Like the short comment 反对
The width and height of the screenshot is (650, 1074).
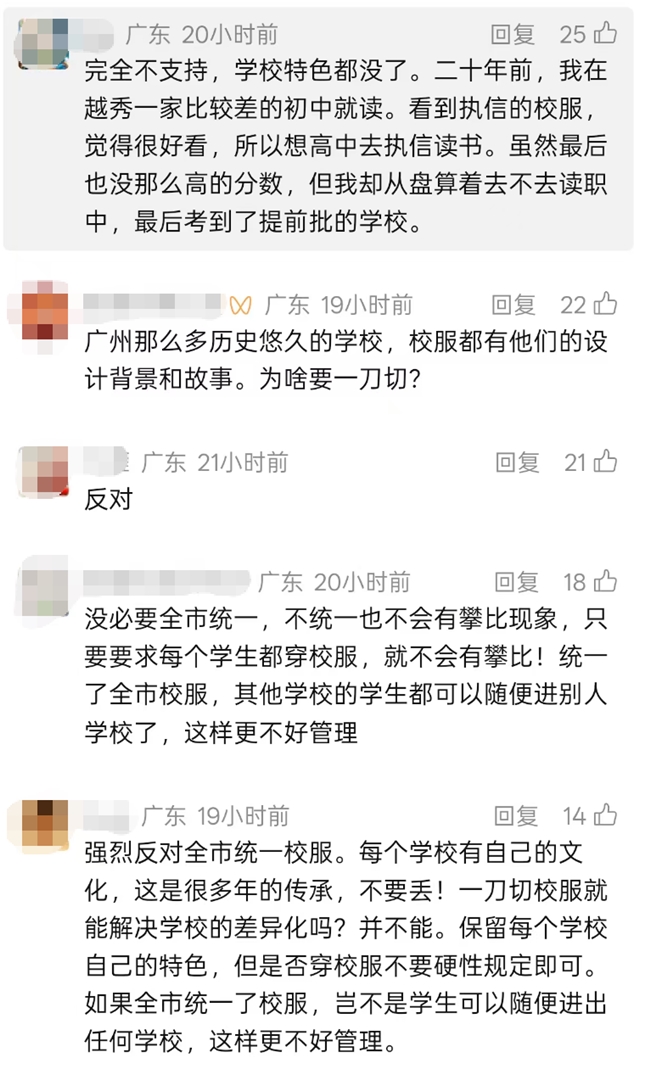point(604,461)
